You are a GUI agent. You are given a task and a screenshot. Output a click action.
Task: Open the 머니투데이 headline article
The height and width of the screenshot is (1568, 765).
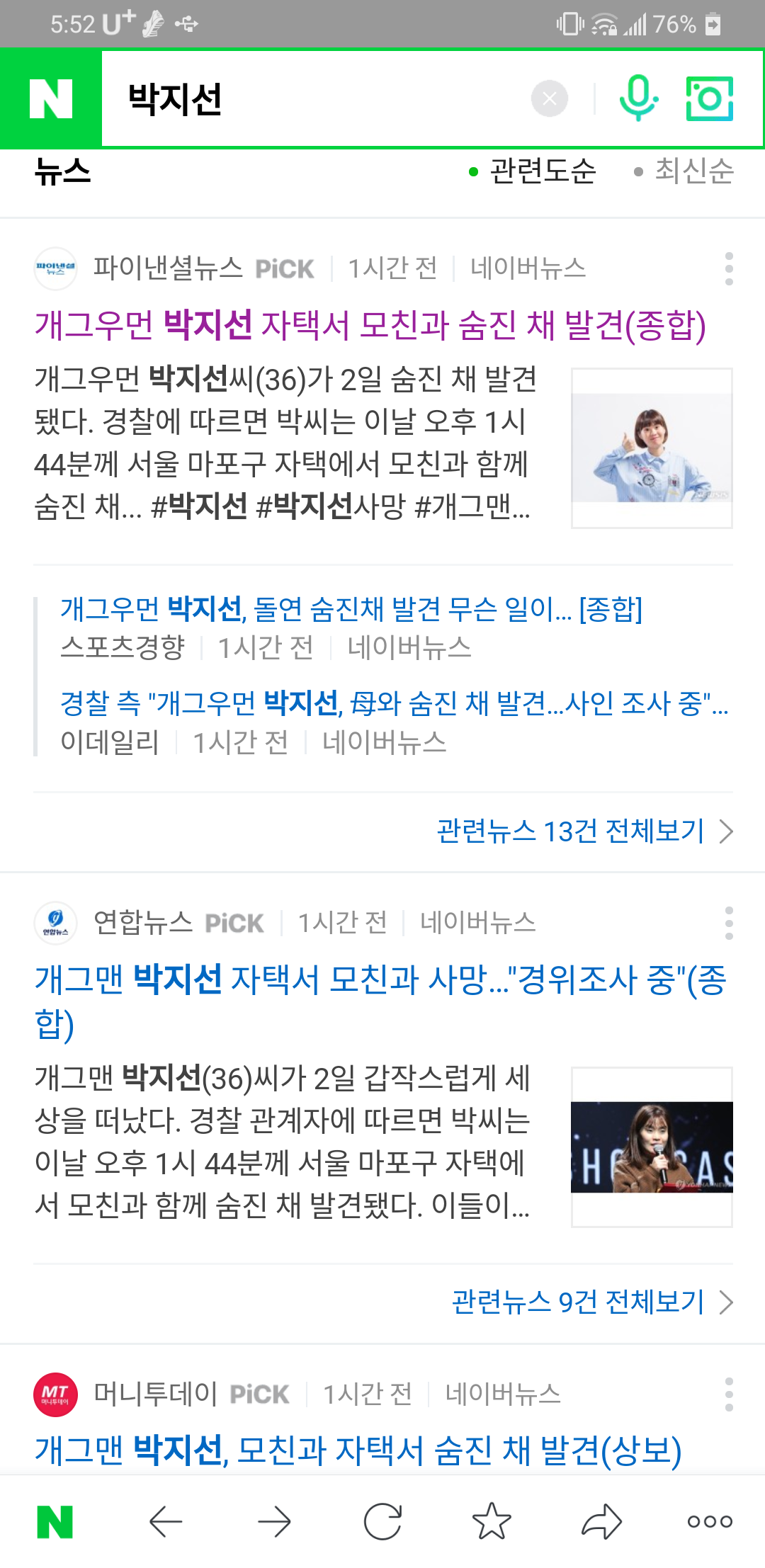coord(358,1449)
